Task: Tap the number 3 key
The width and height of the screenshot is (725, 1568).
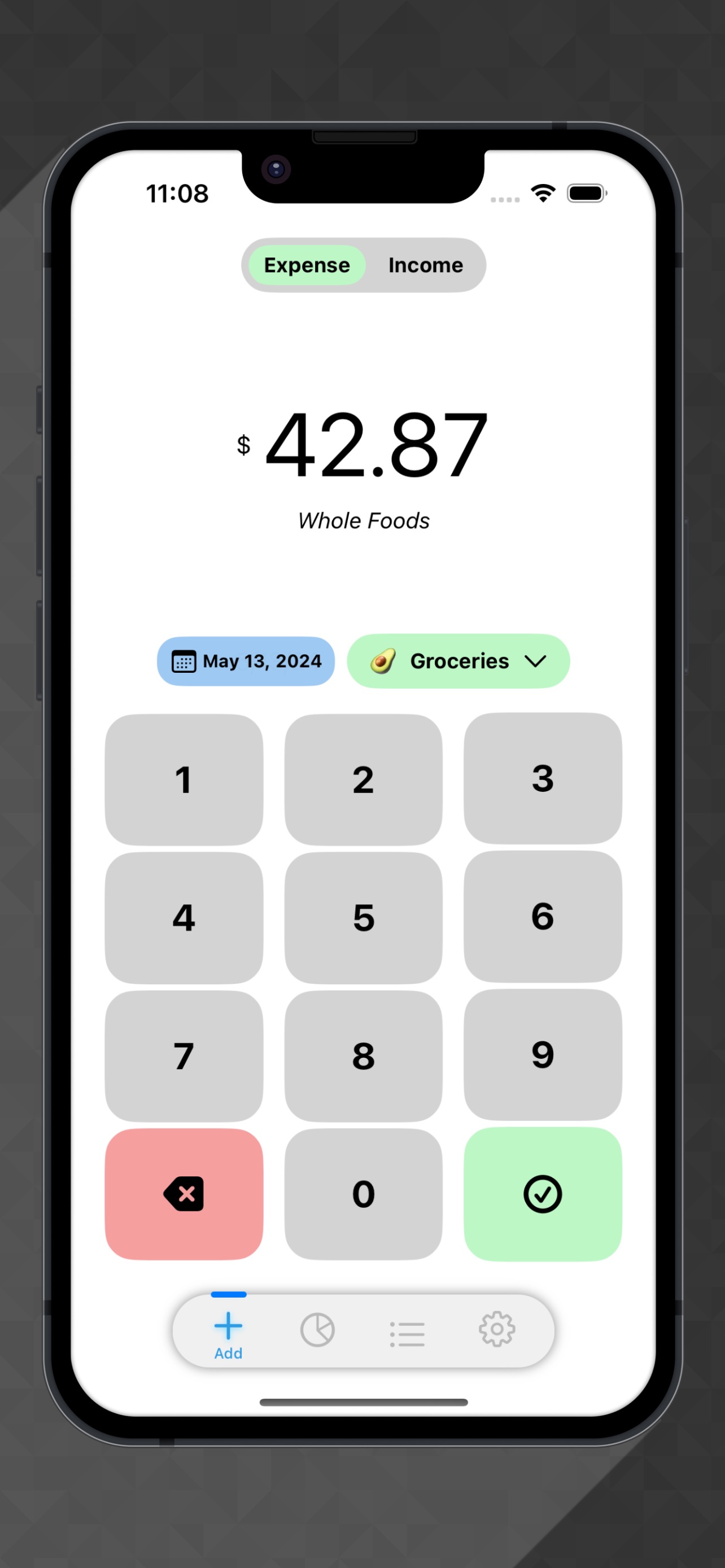Action: 543,778
